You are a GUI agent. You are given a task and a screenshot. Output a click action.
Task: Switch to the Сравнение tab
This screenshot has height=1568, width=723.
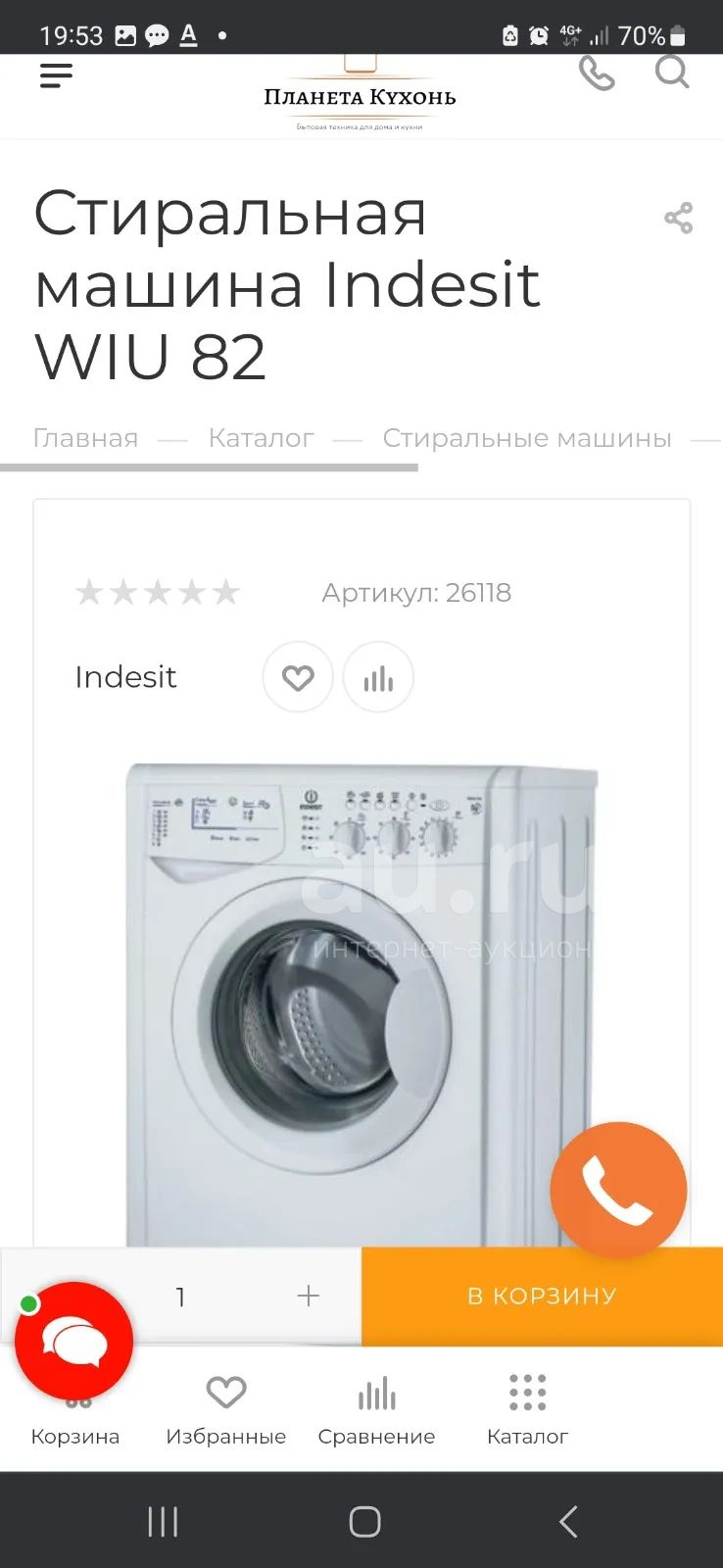[377, 1411]
